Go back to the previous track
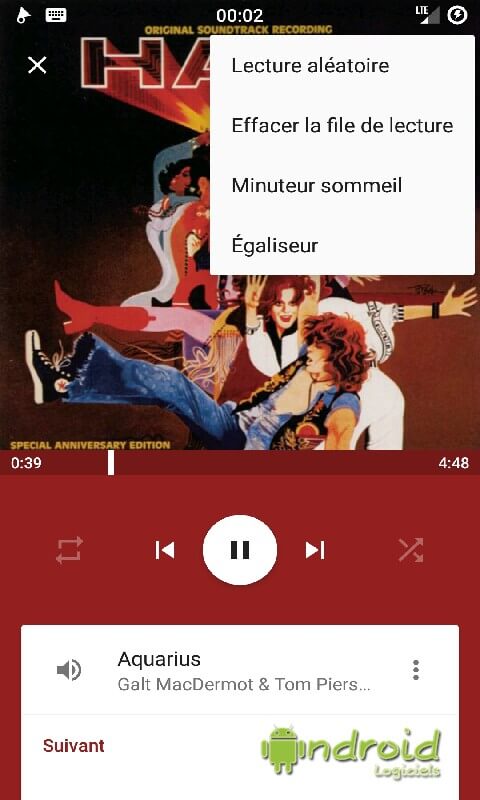Viewport: 480px width, 800px height. [x=165, y=550]
